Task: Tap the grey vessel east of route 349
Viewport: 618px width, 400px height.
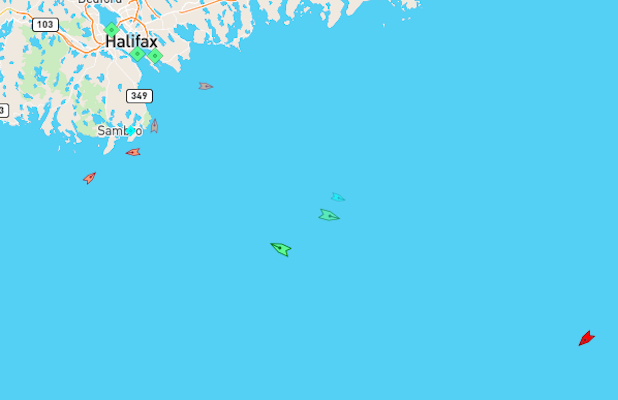Action: pos(205,87)
